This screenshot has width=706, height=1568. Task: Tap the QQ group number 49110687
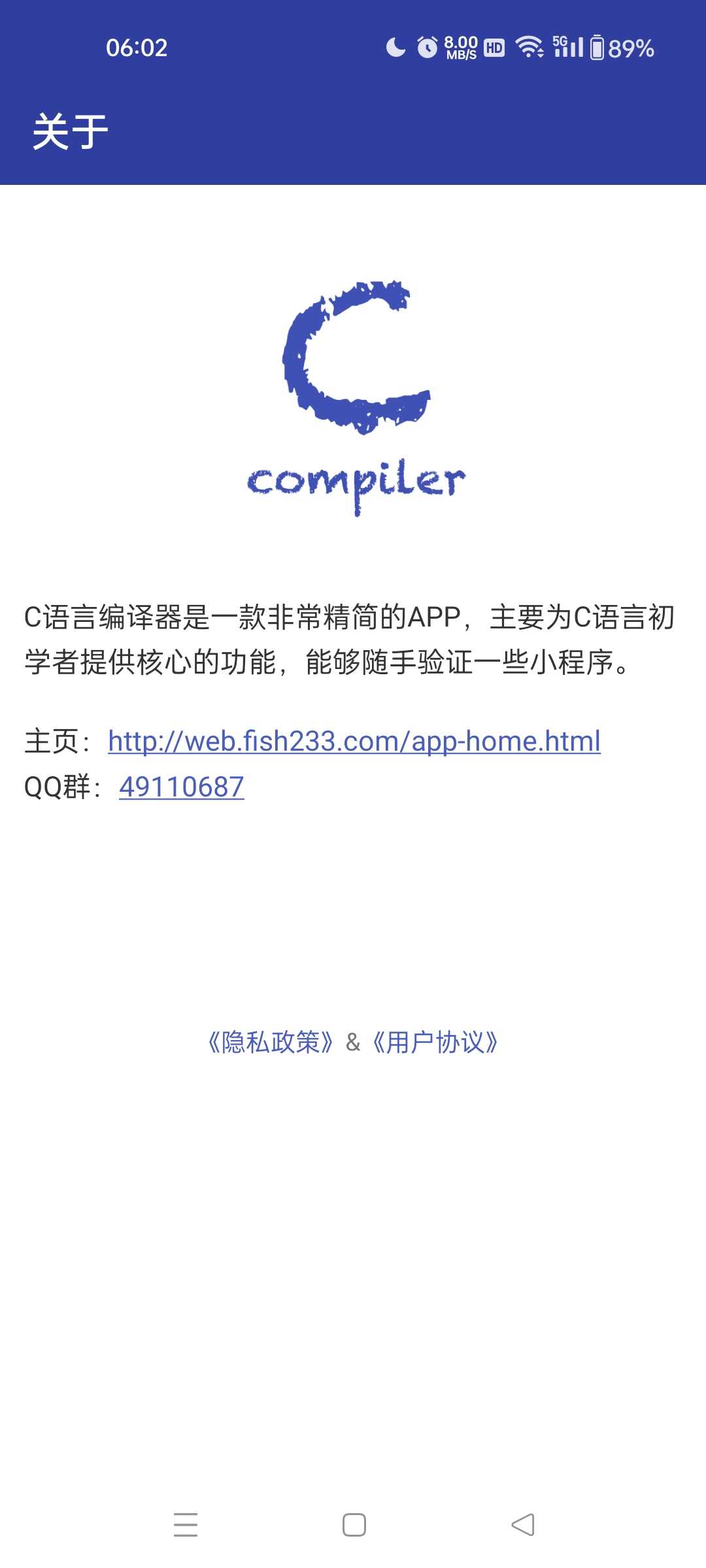click(x=181, y=787)
